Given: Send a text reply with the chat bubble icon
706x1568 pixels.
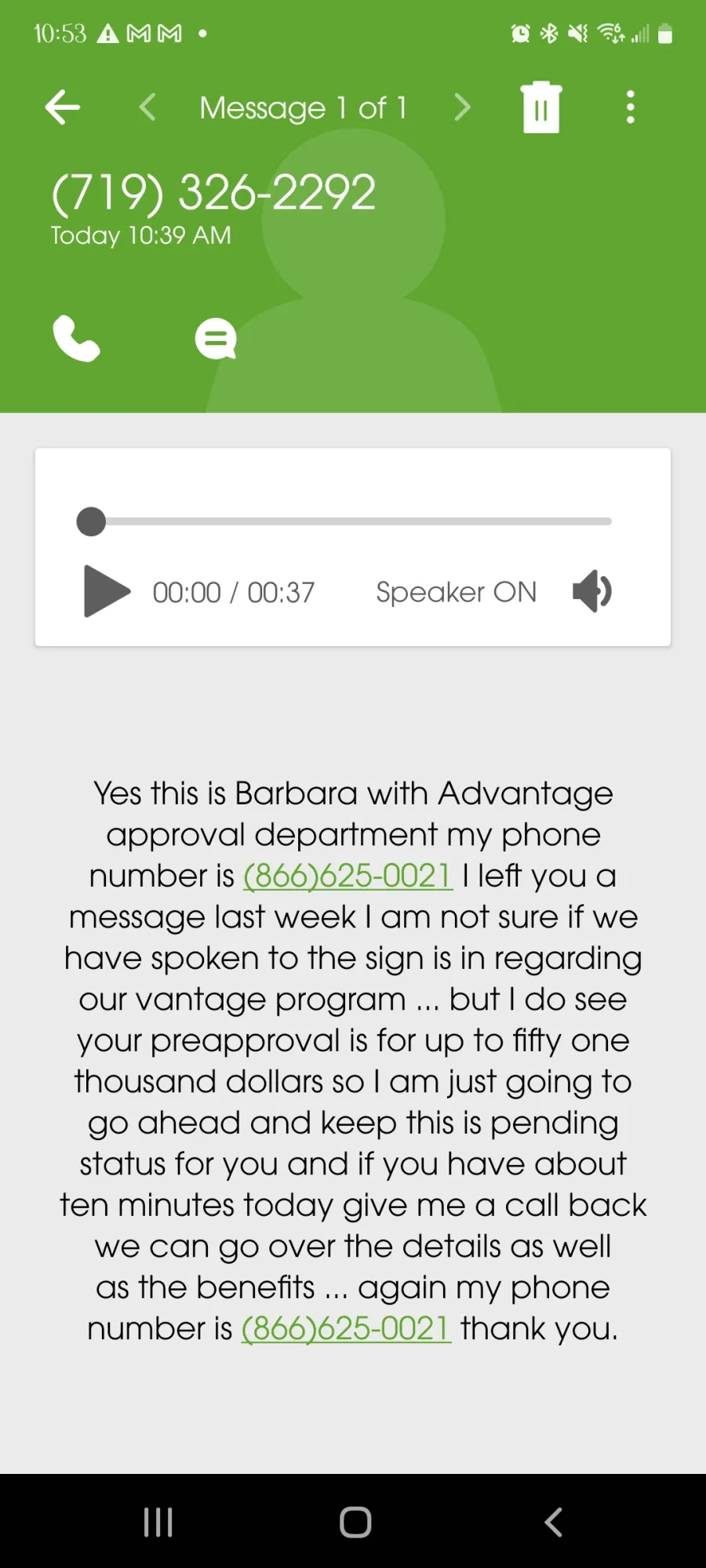Looking at the screenshot, I should coord(216,339).
